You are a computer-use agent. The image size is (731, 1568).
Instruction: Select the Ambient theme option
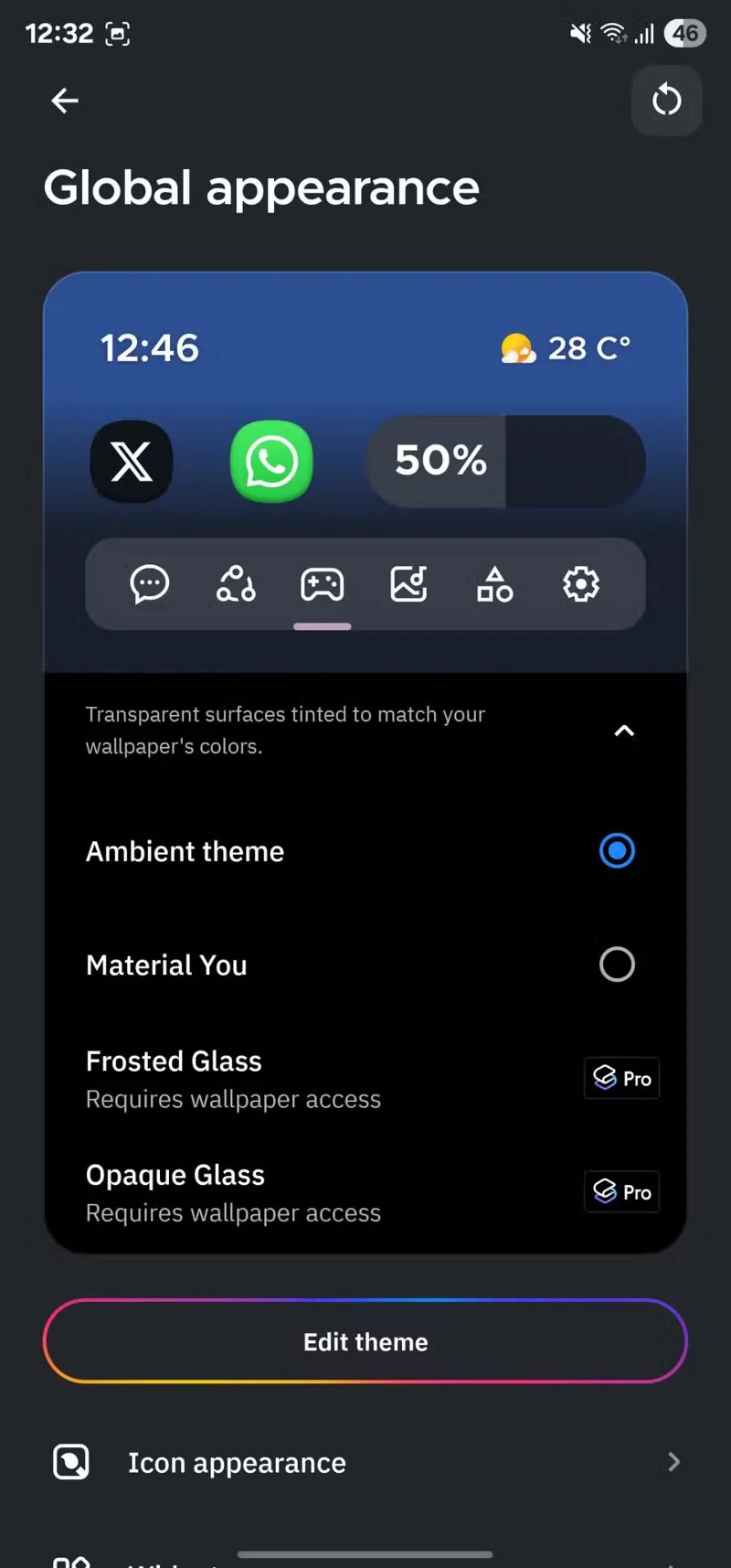pyautogui.click(x=617, y=850)
